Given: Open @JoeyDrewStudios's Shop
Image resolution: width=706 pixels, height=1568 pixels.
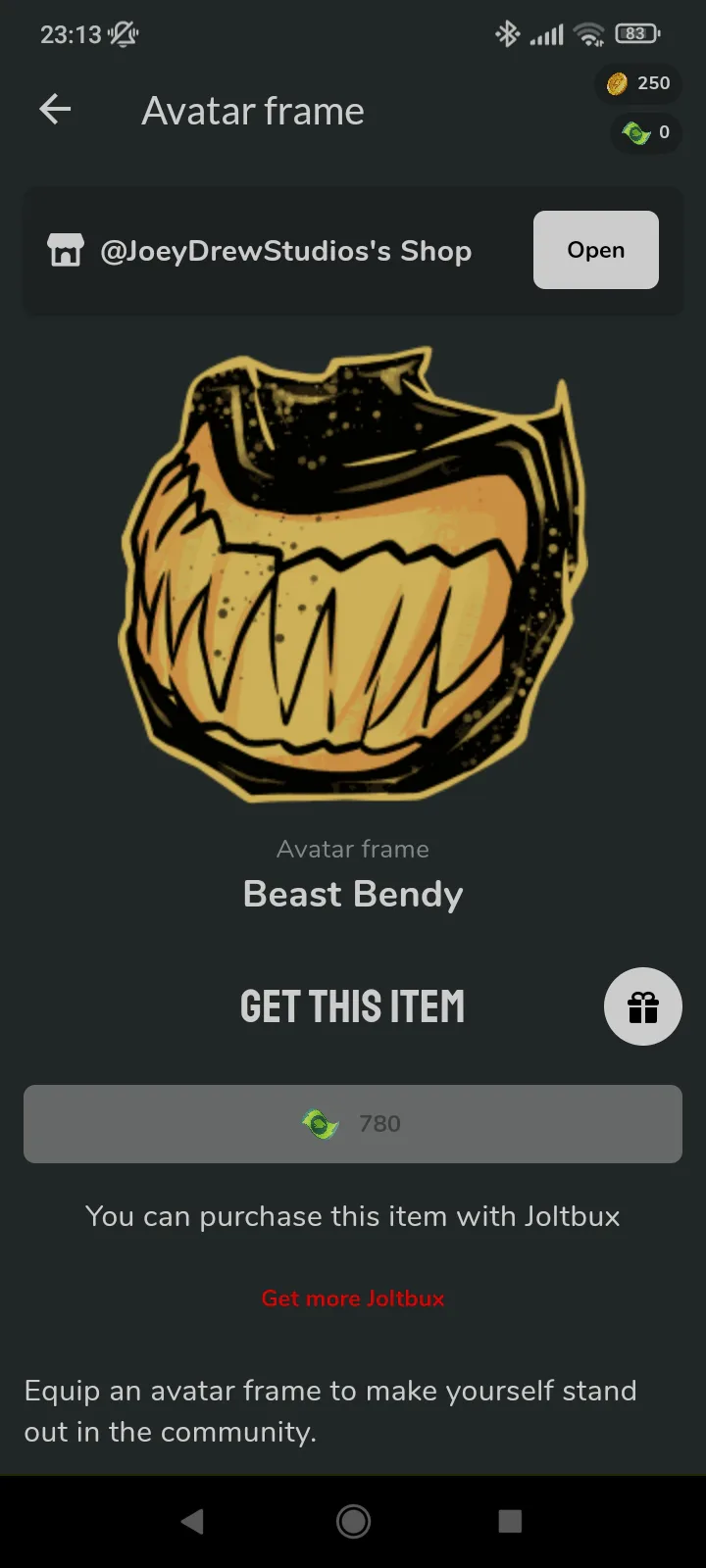Looking at the screenshot, I should (x=595, y=250).
